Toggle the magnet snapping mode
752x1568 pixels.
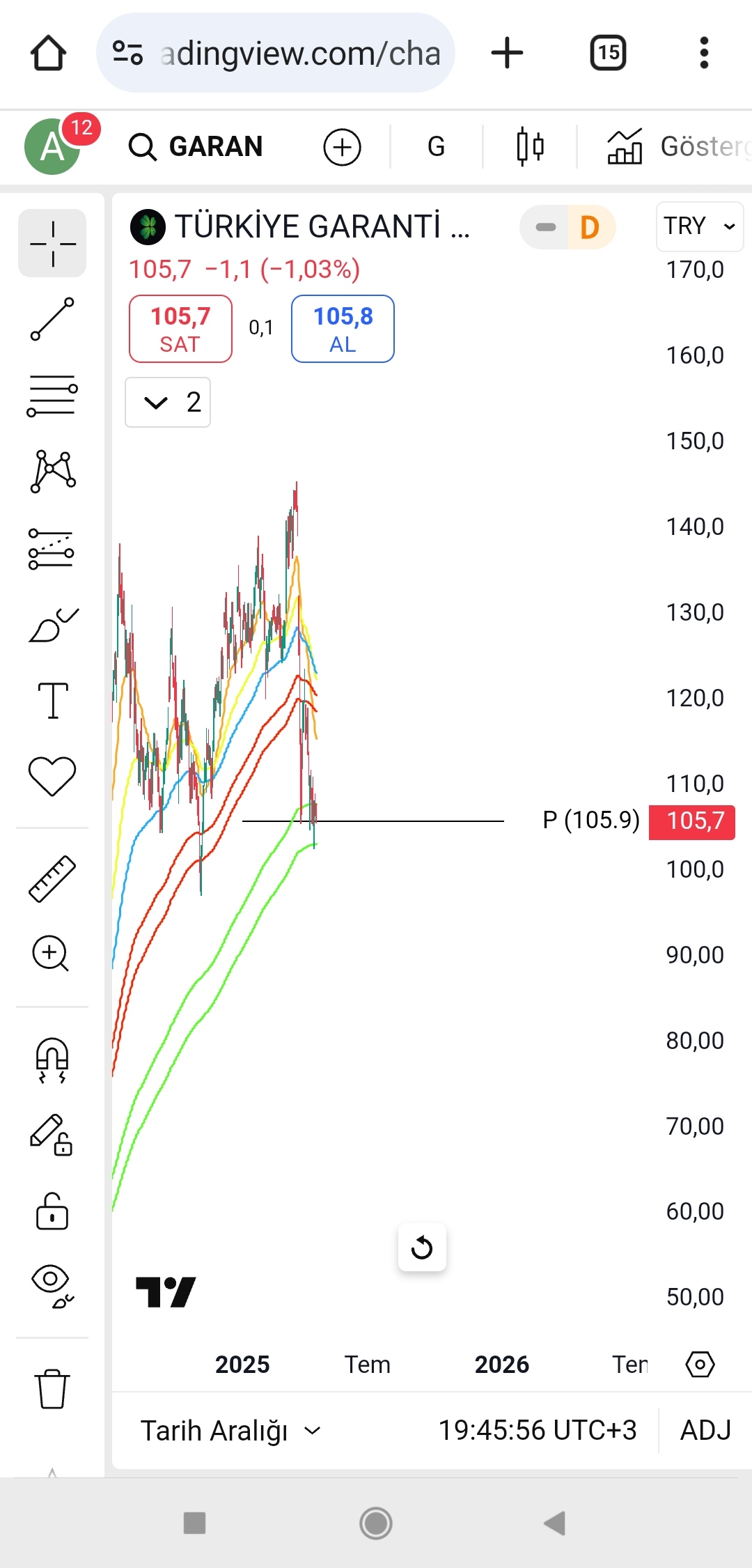(x=52, y=1060)
